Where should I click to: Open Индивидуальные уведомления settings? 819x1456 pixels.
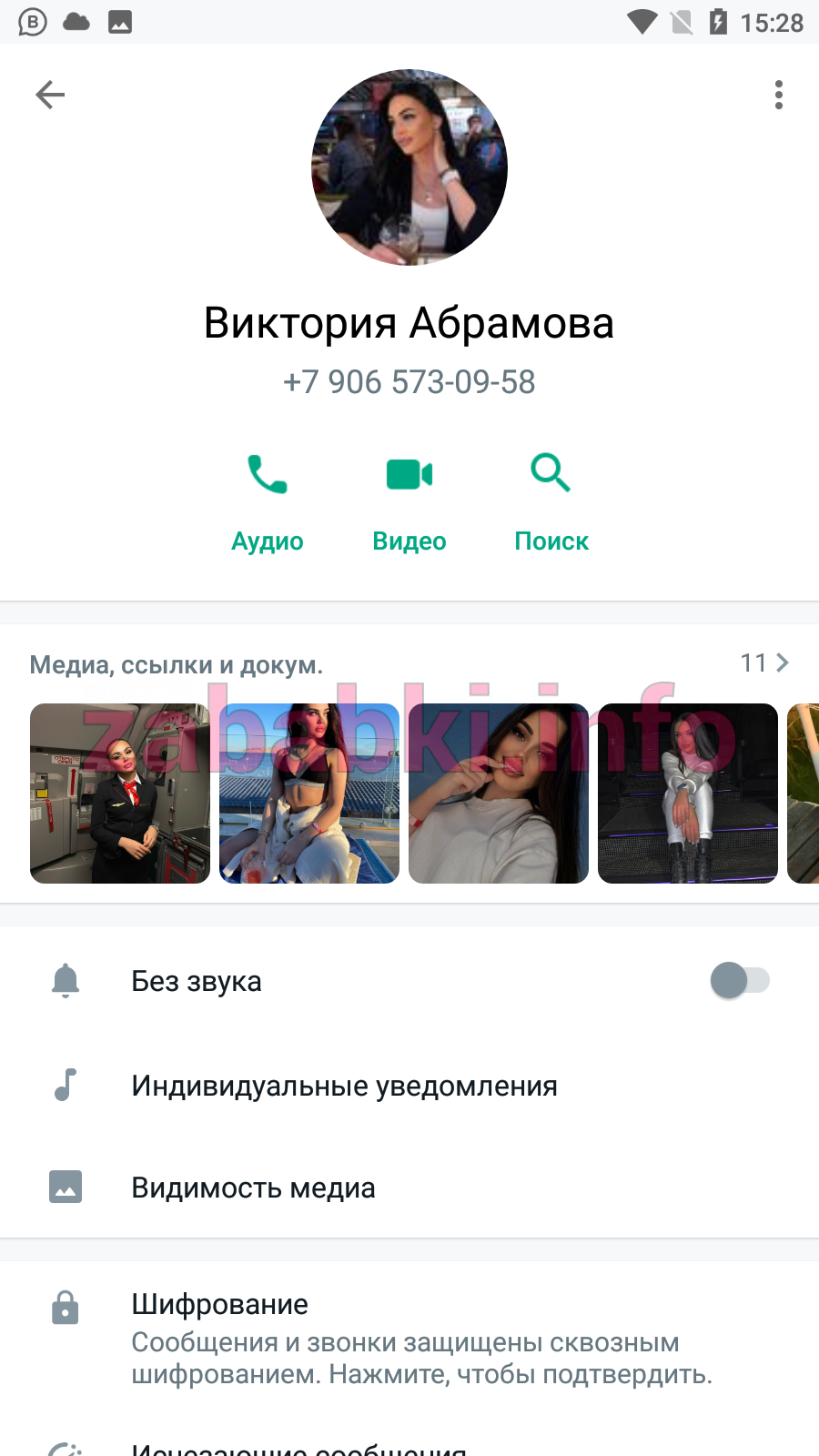[x=409, y=1086]
